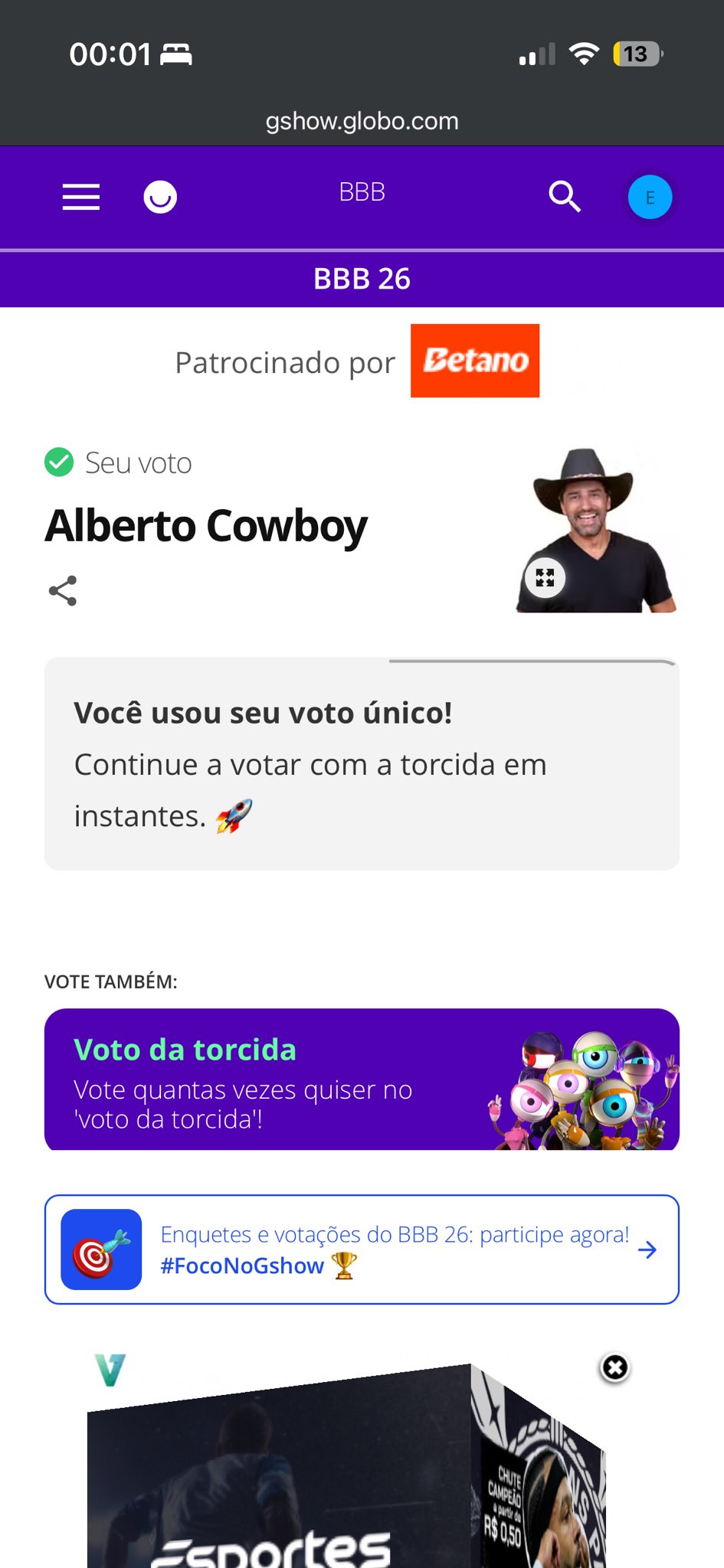
Task: Share your Alberto Cowboy vote
Action: (x=63, y=591)
